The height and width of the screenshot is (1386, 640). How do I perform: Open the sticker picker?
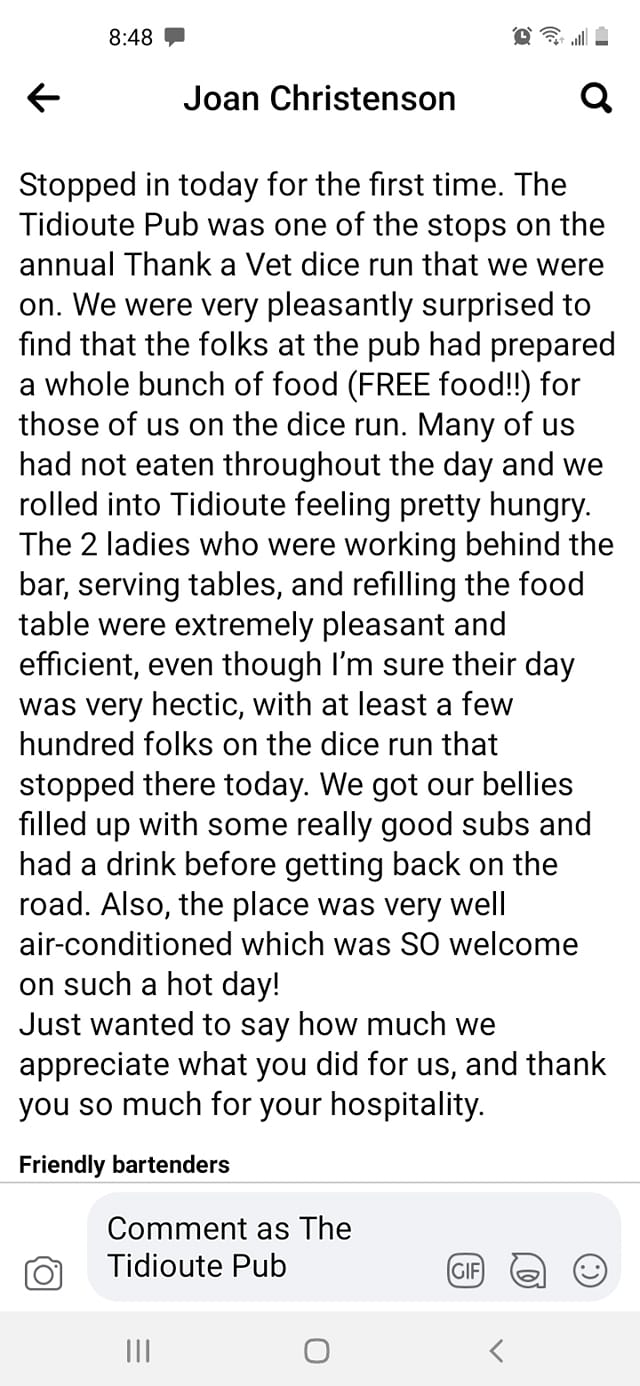pos(527,1271)
